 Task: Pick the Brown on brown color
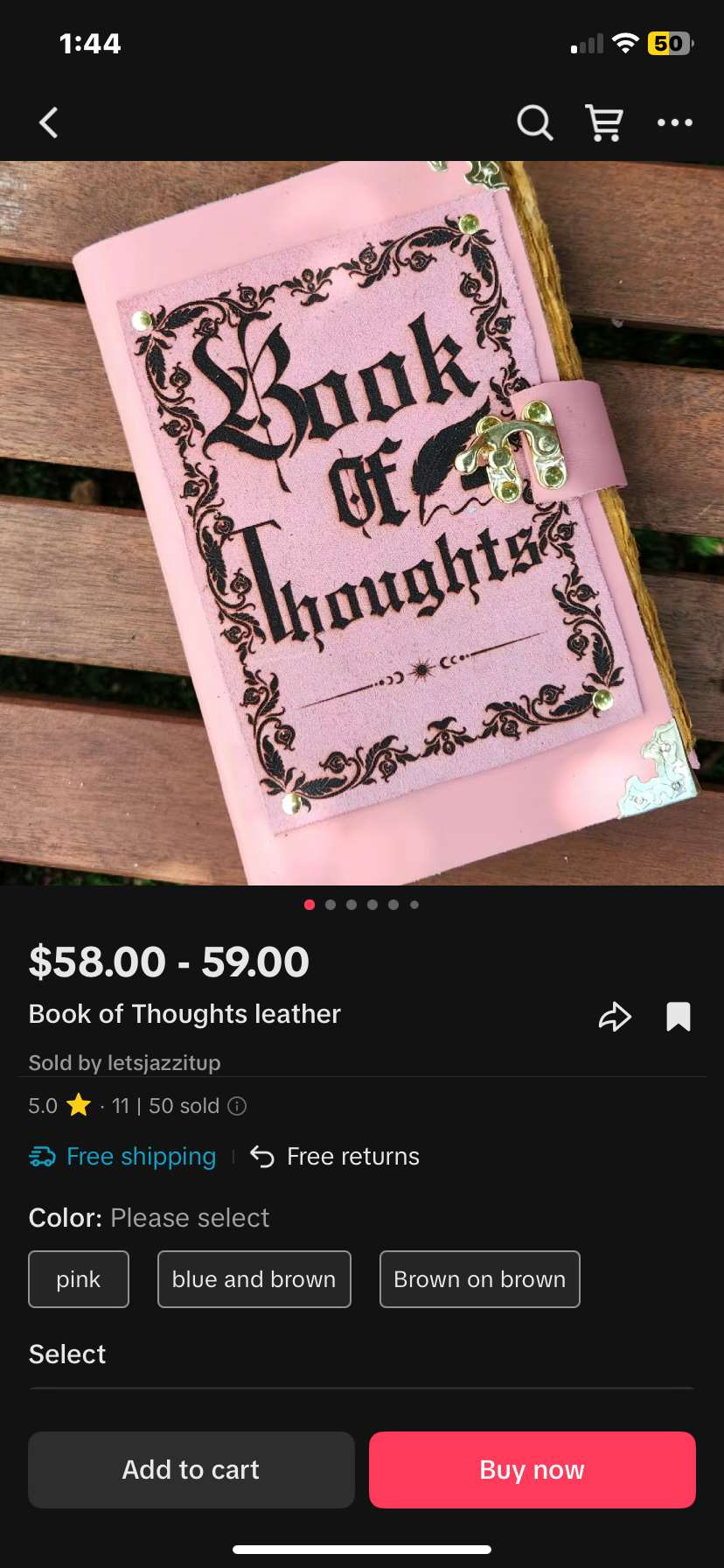click(479, 1279)
